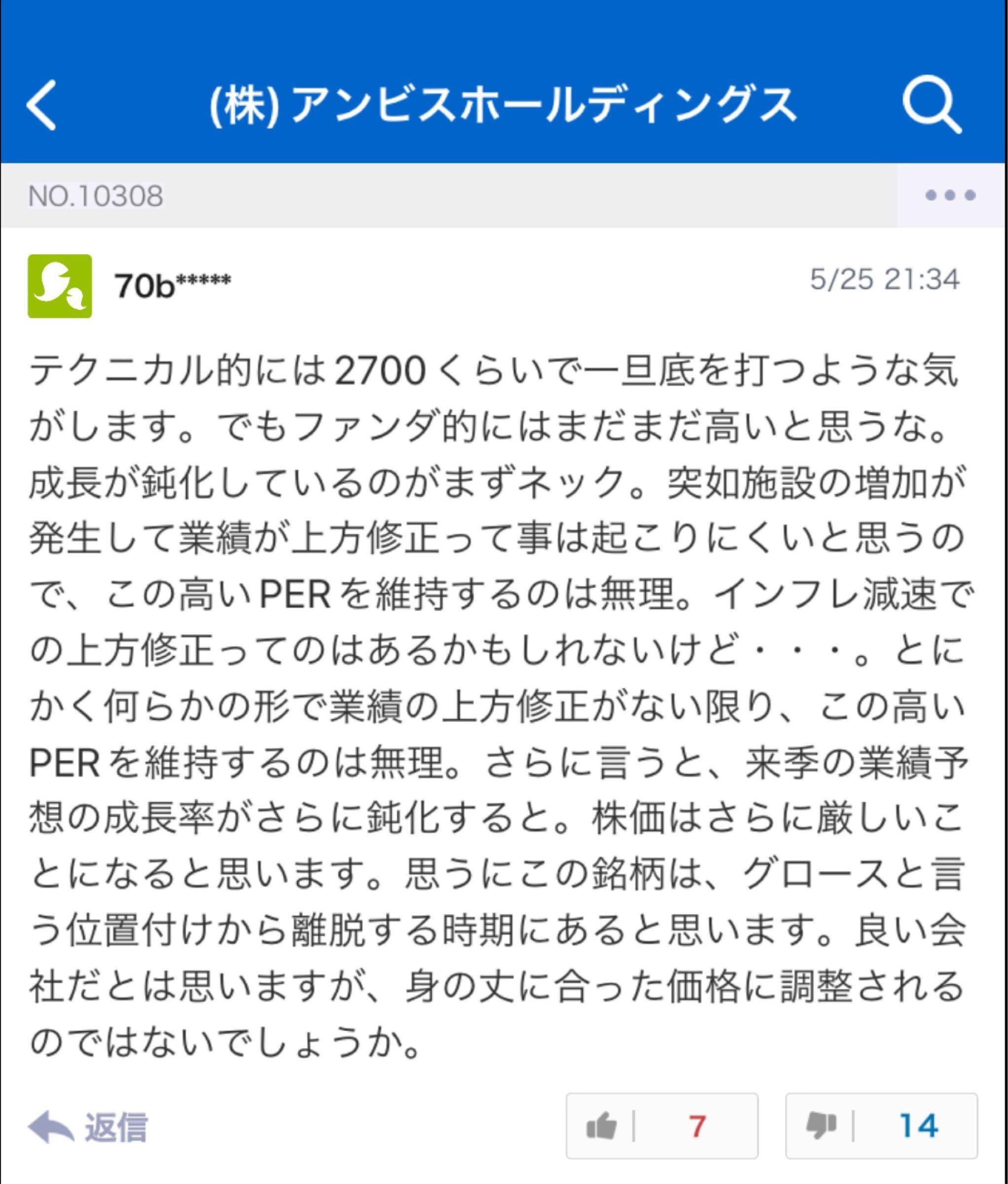Give the post a thumbs up
The height and width of the screenshot is (1184, 1008).
[661, 1126]
